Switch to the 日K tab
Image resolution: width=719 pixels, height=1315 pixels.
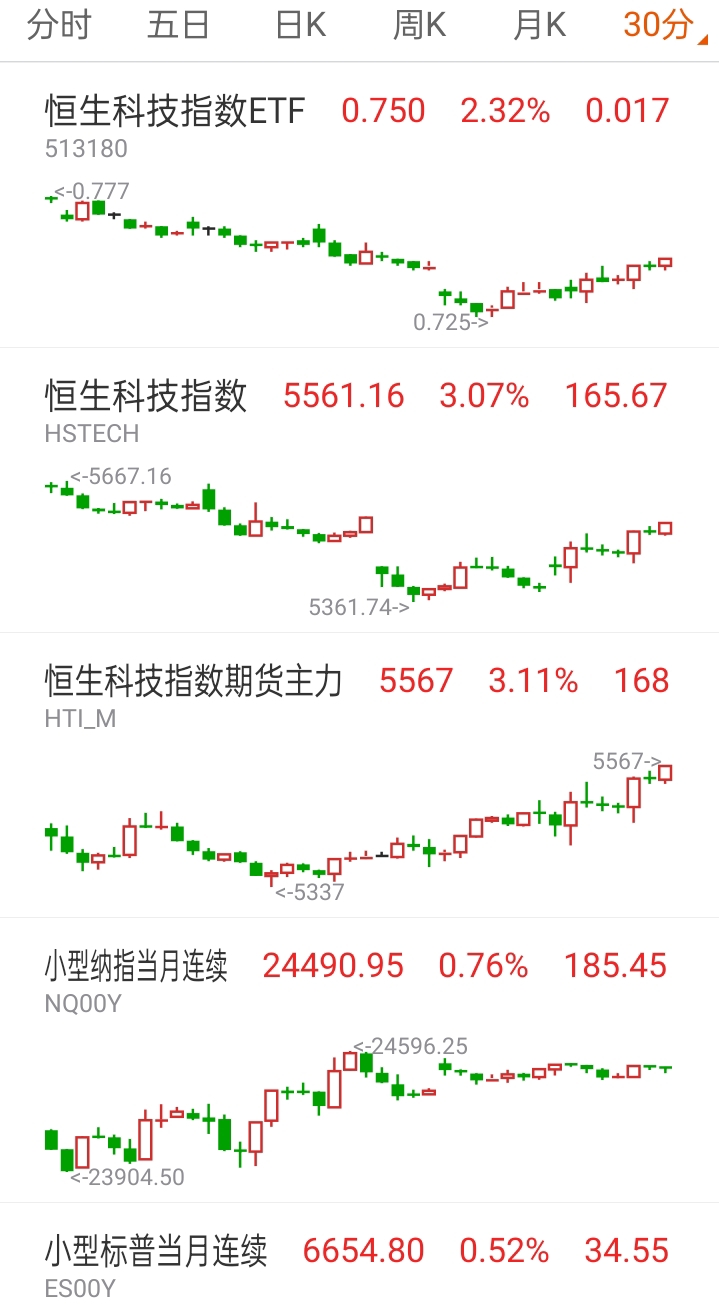[x=300, y=25]
